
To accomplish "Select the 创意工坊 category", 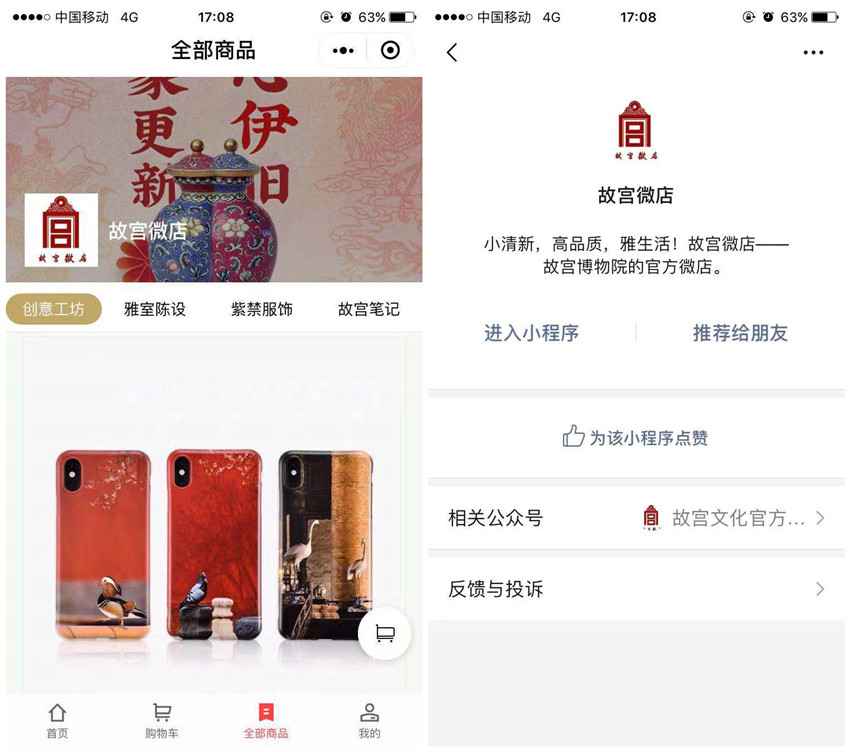I will point(54,309).
